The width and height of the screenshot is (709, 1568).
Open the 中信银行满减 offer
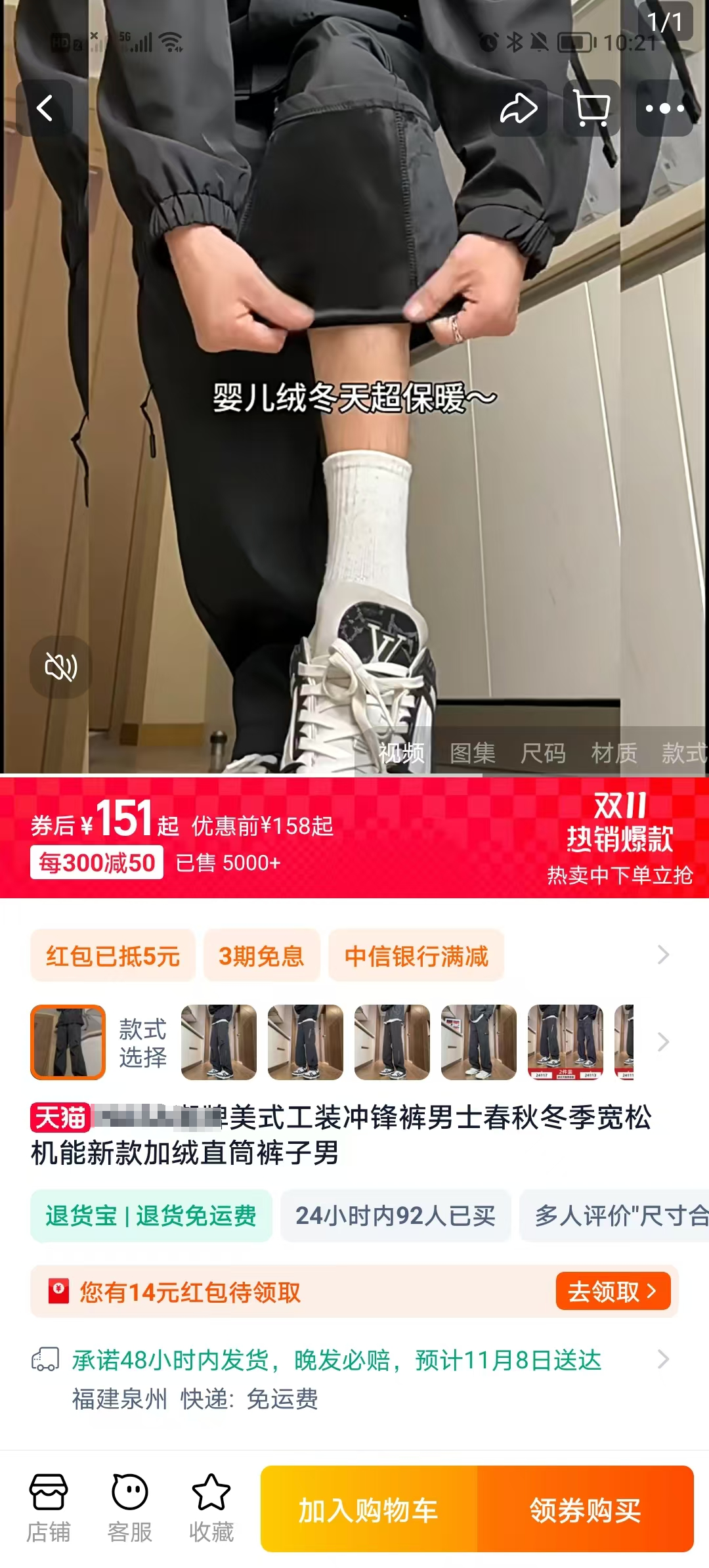[x=416, y=955]
